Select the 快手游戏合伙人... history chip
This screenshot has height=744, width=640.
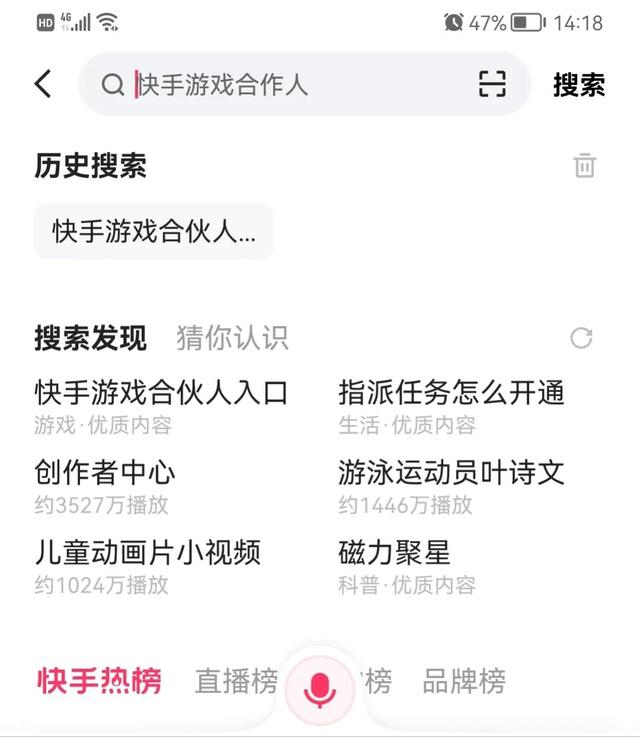[x=154, y=232]
